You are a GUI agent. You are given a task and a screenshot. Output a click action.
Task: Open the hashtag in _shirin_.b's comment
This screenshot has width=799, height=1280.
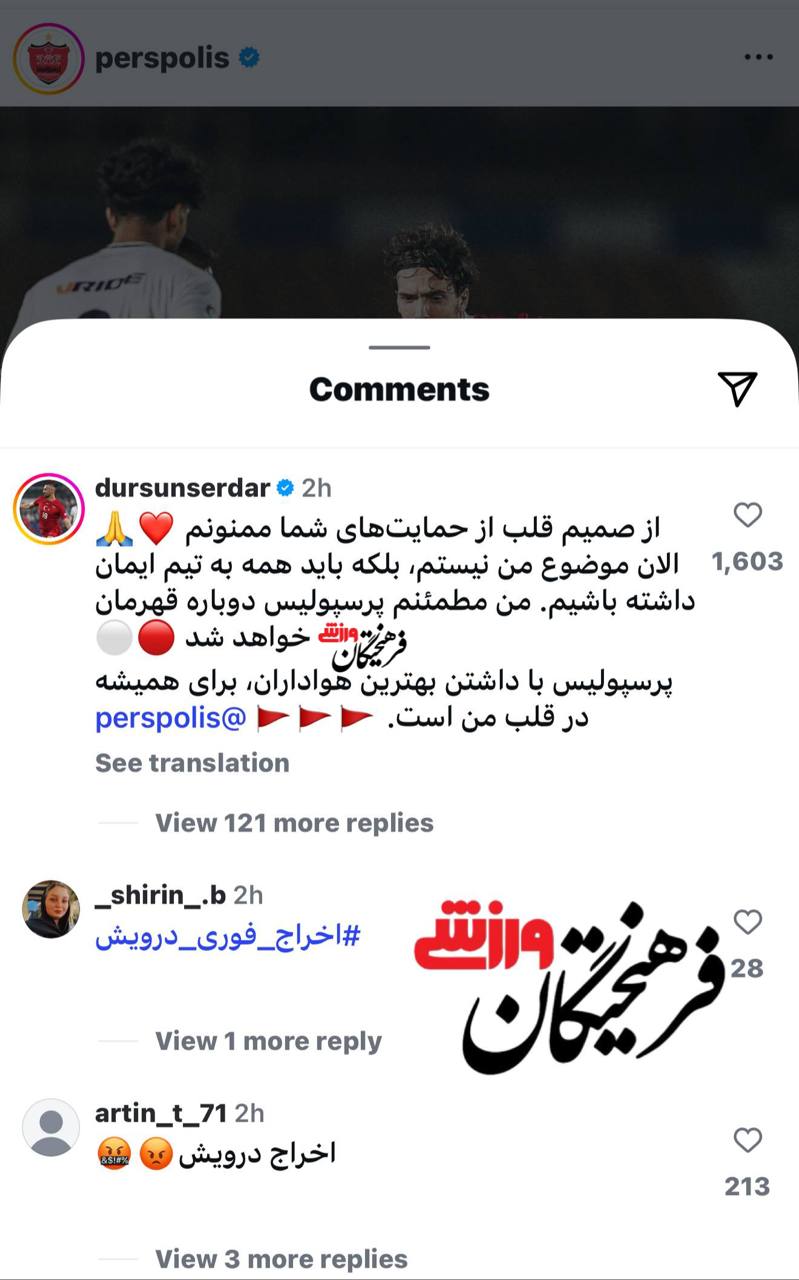click(x=228, y=938)
